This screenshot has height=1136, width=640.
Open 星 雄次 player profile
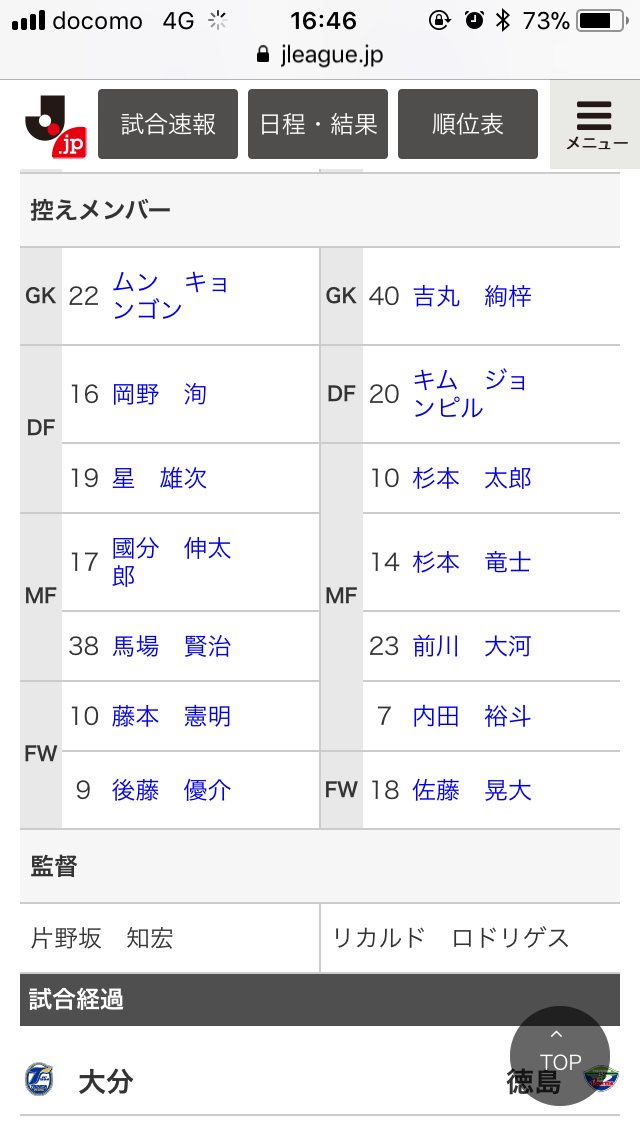tap(159, 478)
